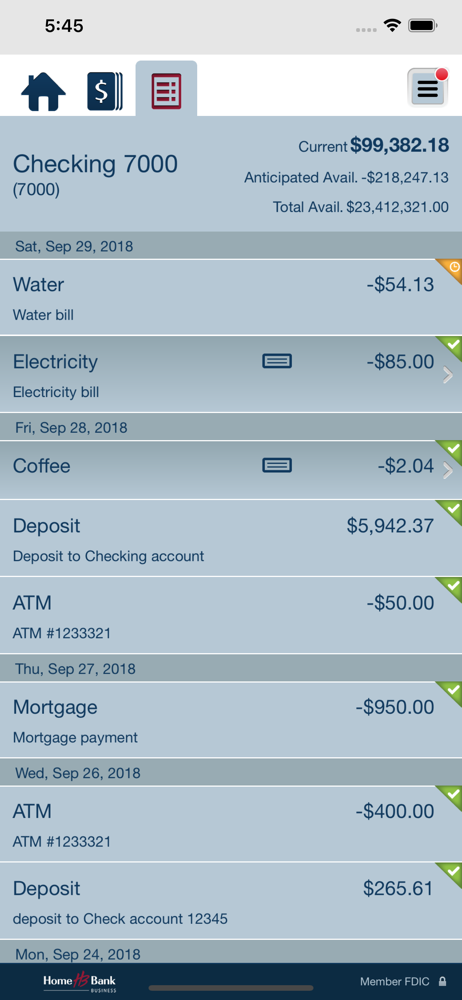Select the transactions list tab
Screen dimensions: 462x1000
(167, 90)
